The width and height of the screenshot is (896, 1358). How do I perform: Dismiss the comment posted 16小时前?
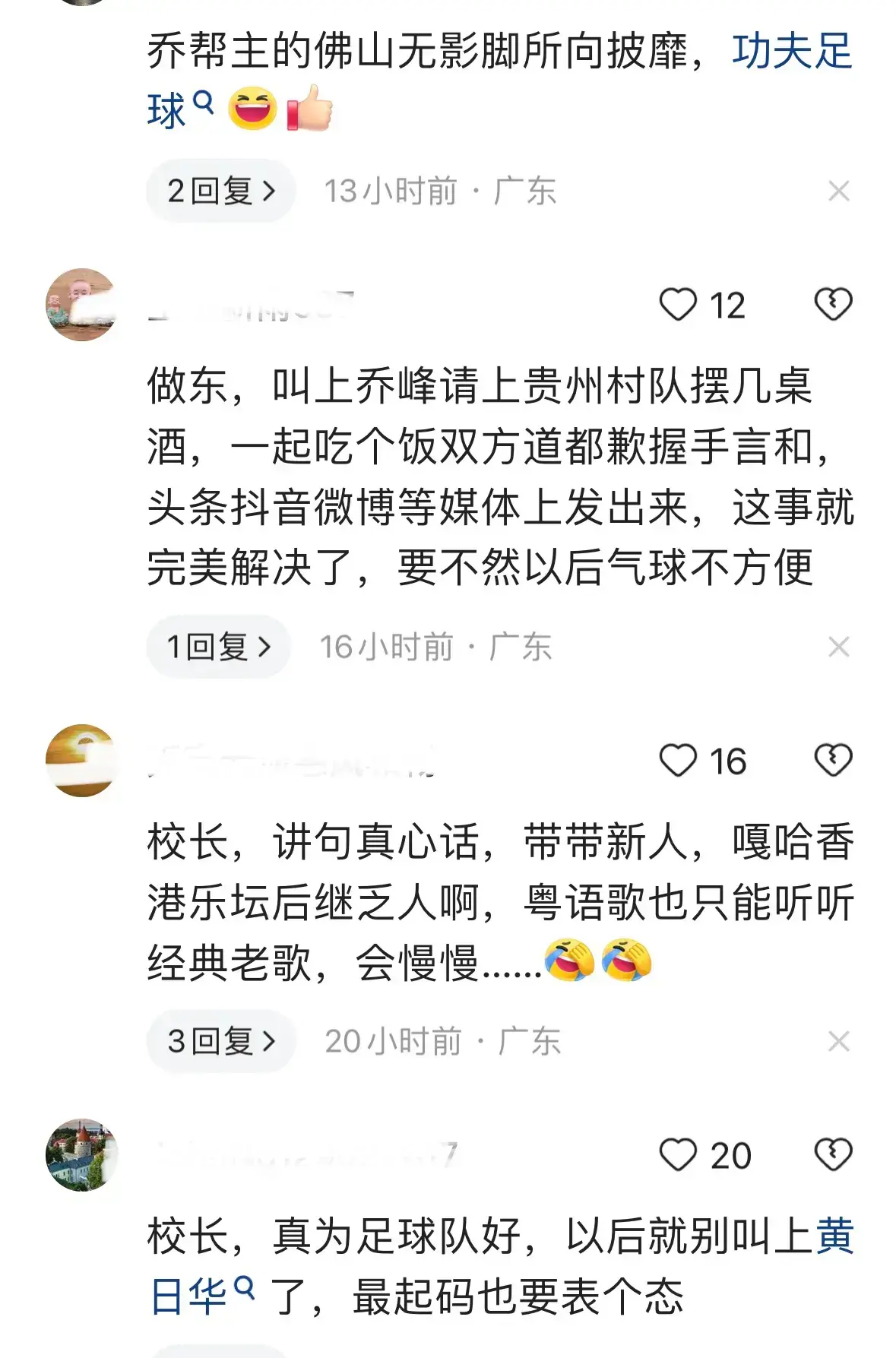838,647
